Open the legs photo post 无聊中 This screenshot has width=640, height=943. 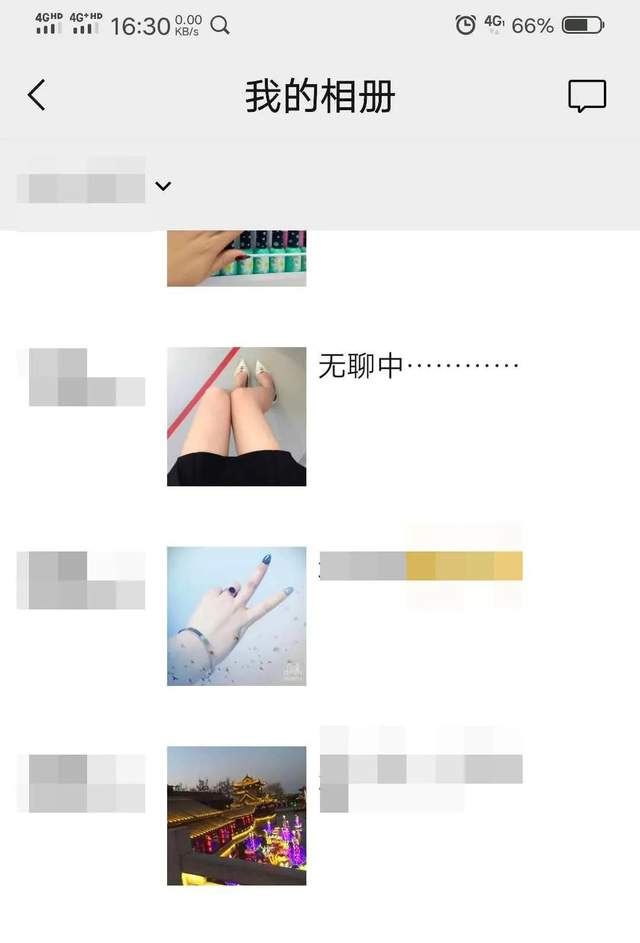(x=236, y=416)
